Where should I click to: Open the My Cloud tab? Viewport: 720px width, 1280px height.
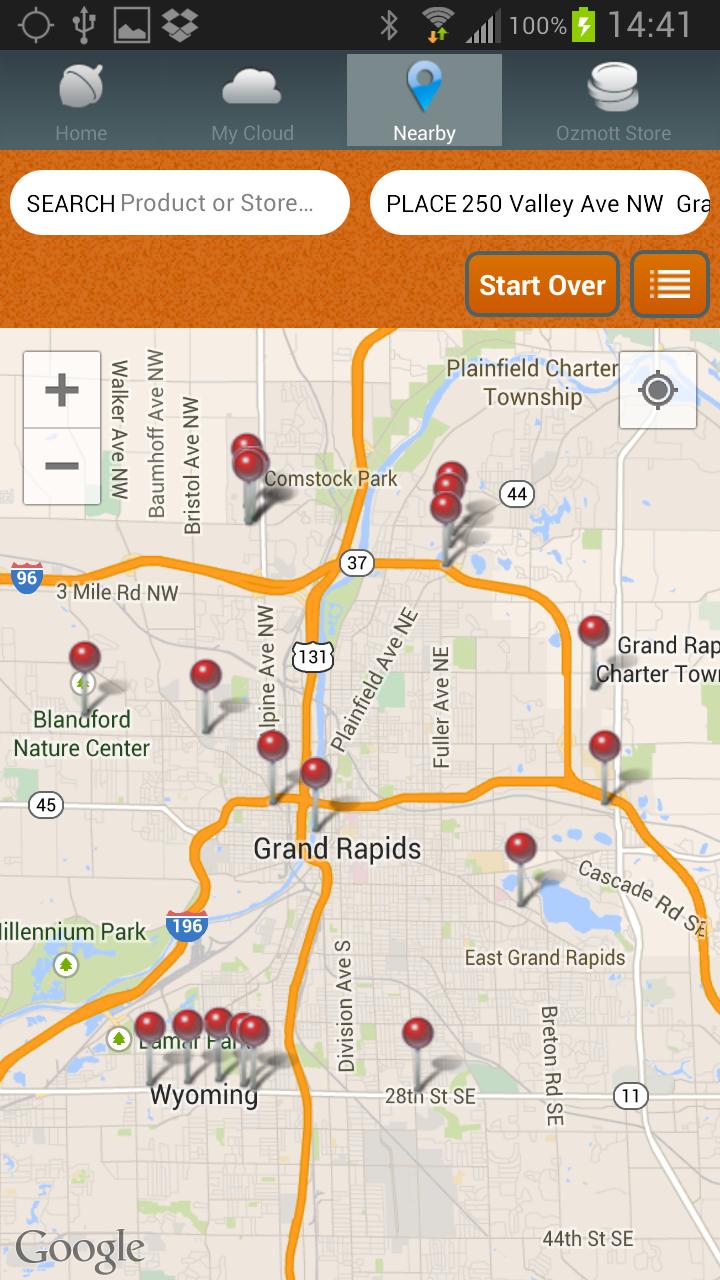click(x=252, y=101)
